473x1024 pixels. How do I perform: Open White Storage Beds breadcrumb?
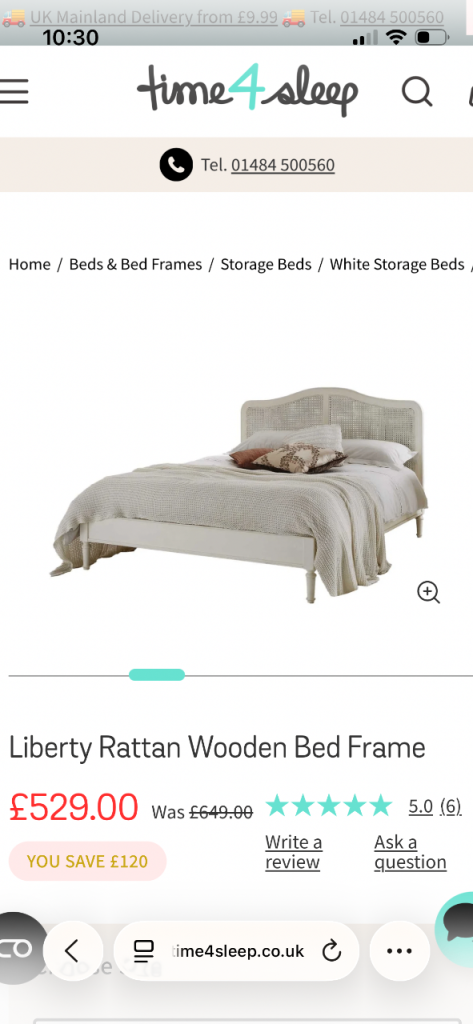pos(397,264)
